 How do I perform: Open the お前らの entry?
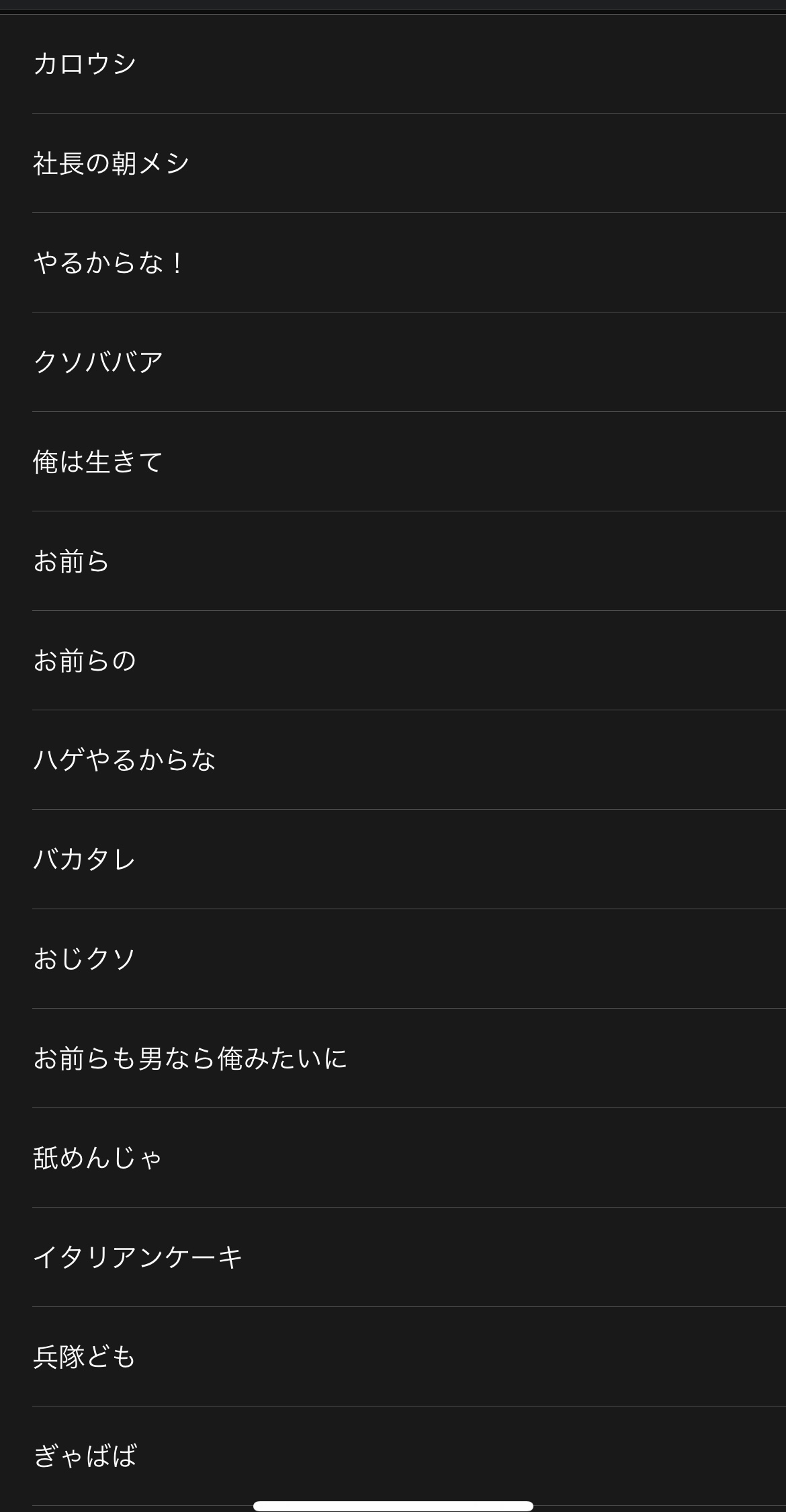85,661
